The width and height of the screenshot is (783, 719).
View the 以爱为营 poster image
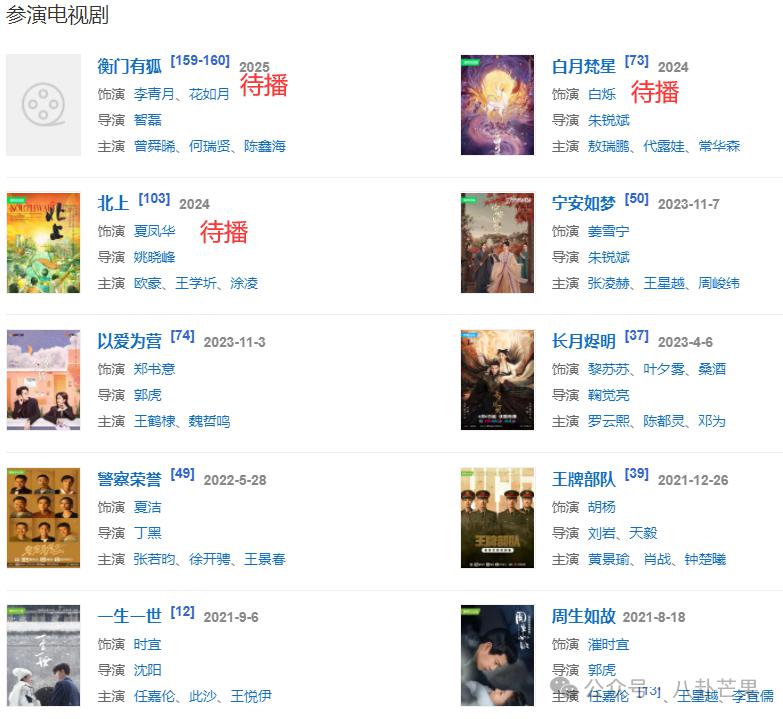click(x=43, y=379)
